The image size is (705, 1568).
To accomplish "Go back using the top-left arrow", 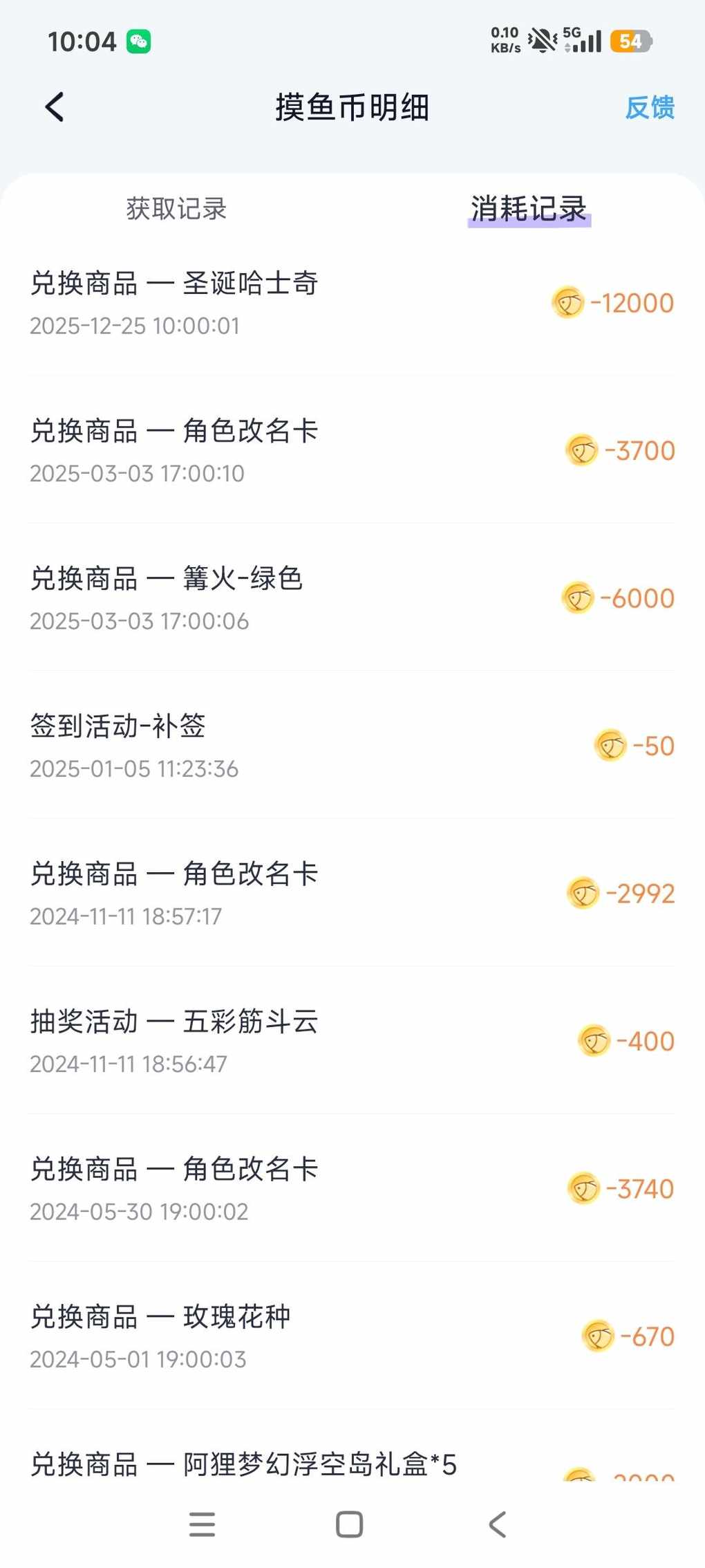I will click(x=55, y=107).
